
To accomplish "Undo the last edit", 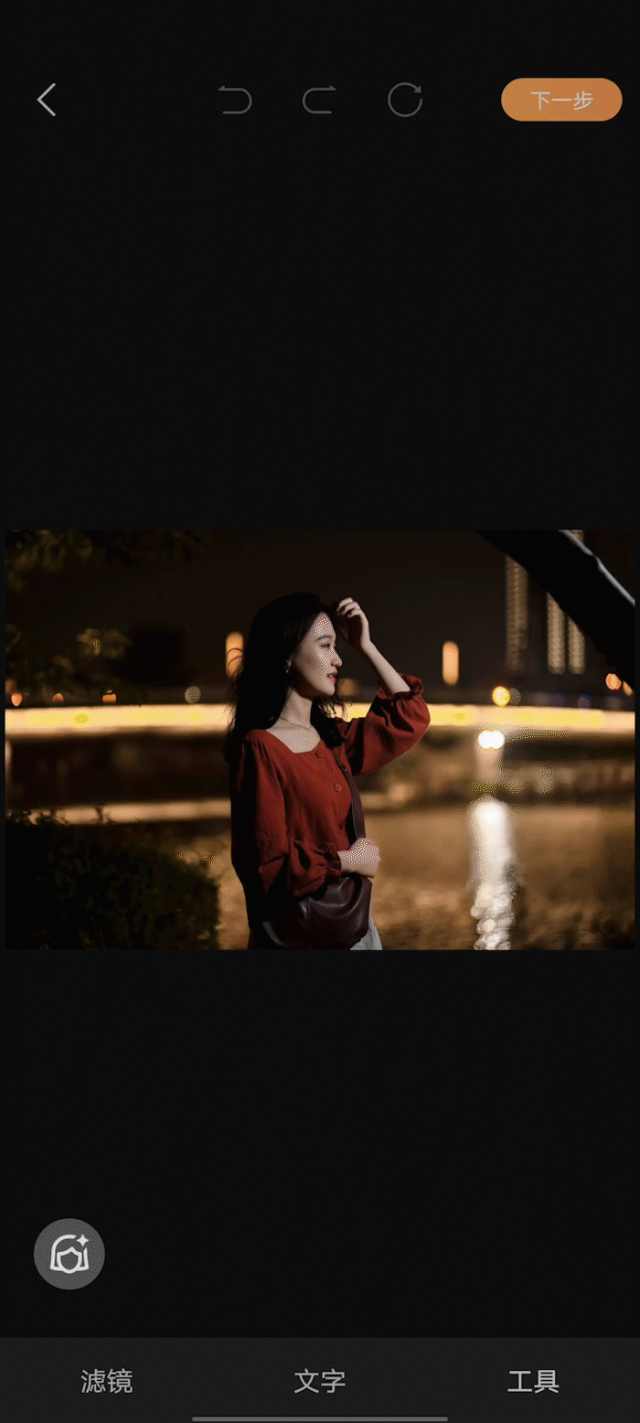I will [235, 100].
